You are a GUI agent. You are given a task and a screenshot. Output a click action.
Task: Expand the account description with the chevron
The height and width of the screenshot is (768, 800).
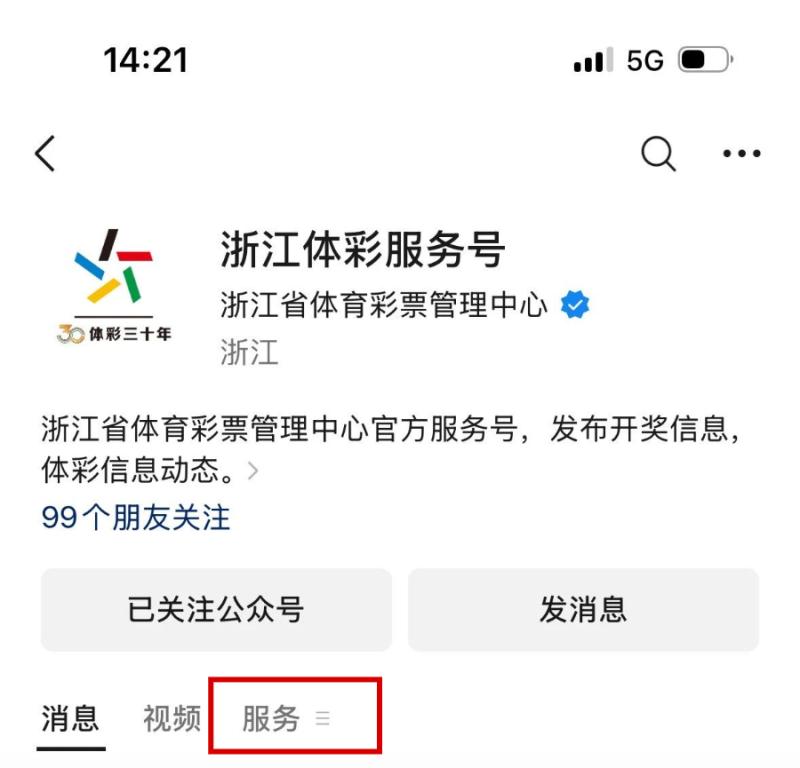click(252, 470)
